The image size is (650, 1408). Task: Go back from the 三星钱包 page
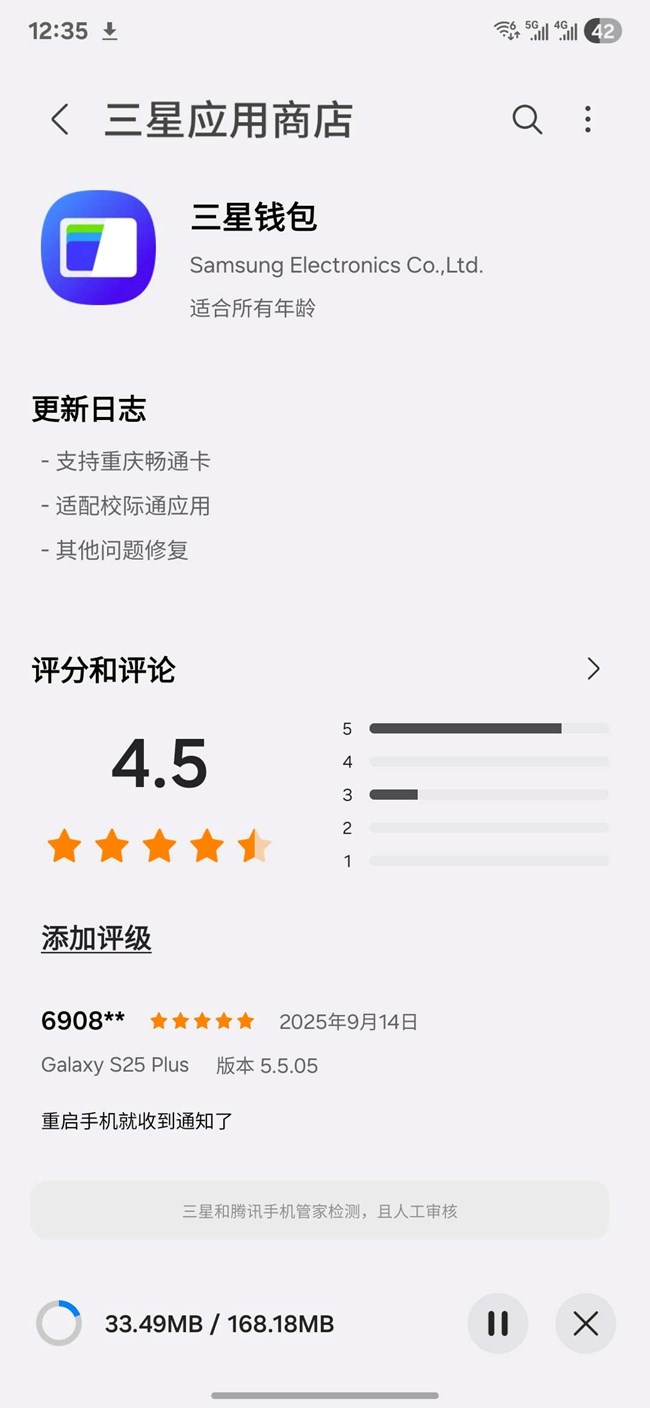point(60,120)
